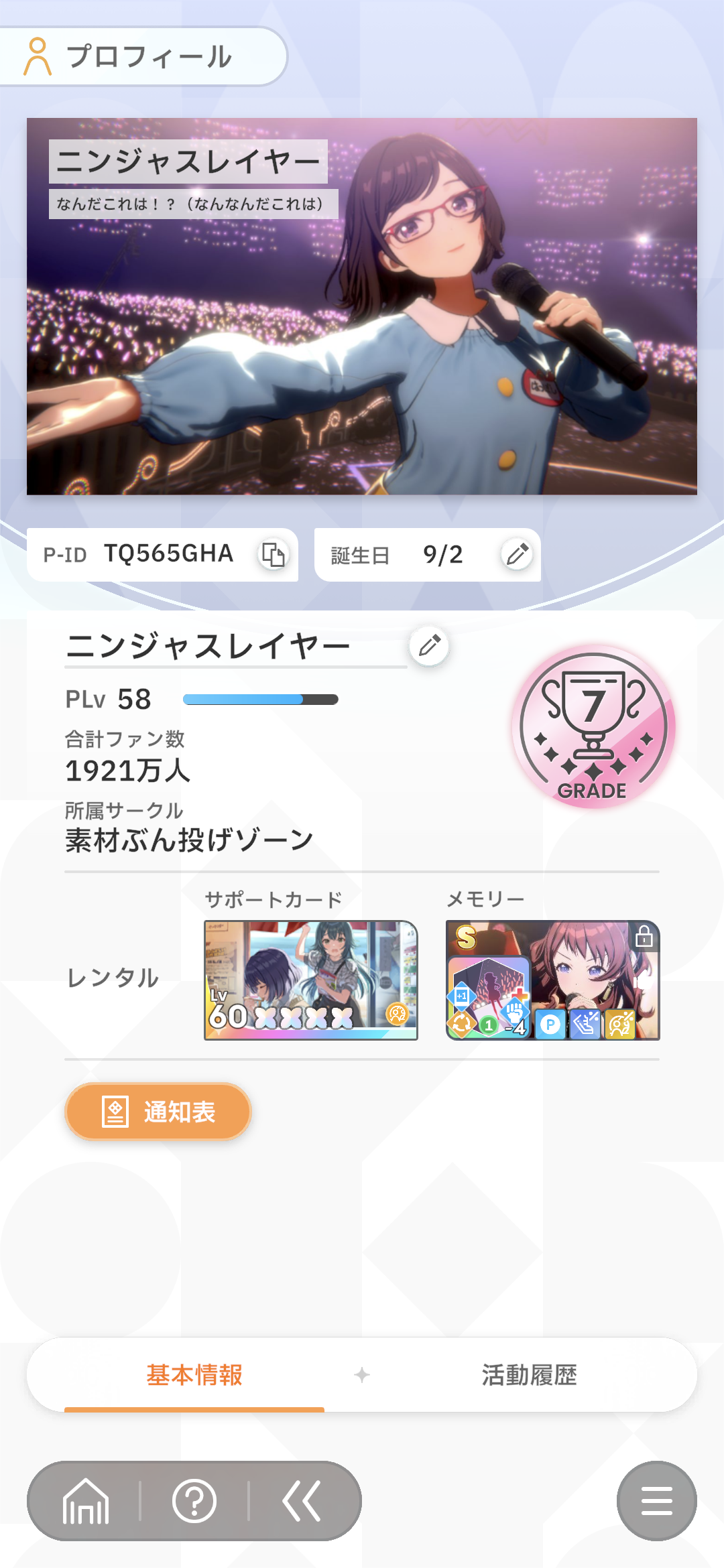Open the rental memory card
Viewport: 724px width, 1568px height.
point(553,980)
